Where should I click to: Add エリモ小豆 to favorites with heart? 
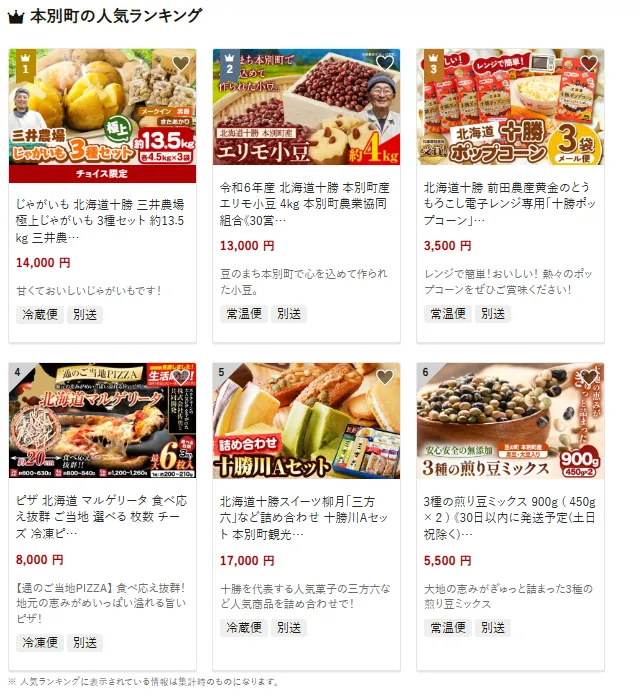[384, 63]
